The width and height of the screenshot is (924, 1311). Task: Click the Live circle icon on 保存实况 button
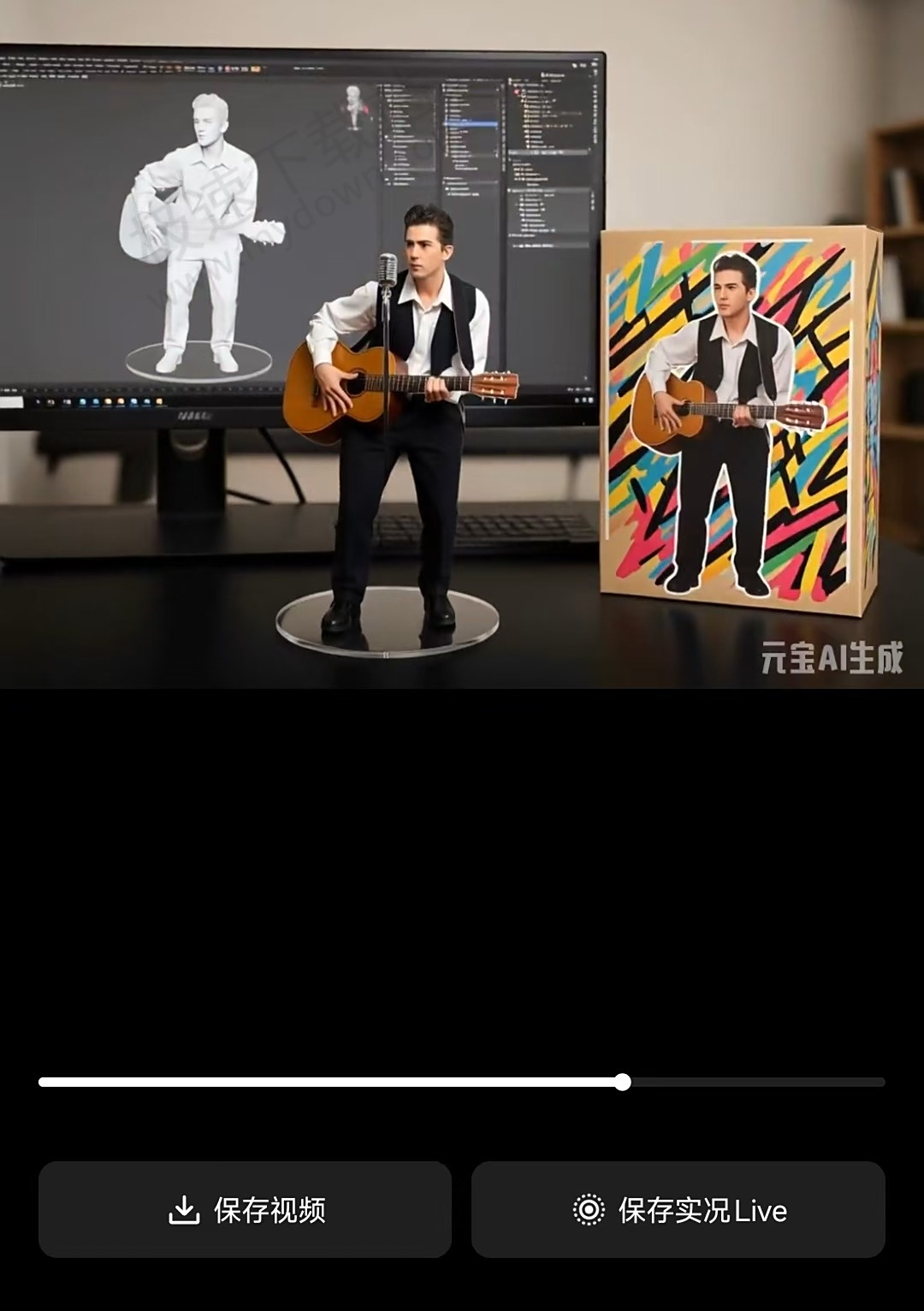coord(590,1211)
